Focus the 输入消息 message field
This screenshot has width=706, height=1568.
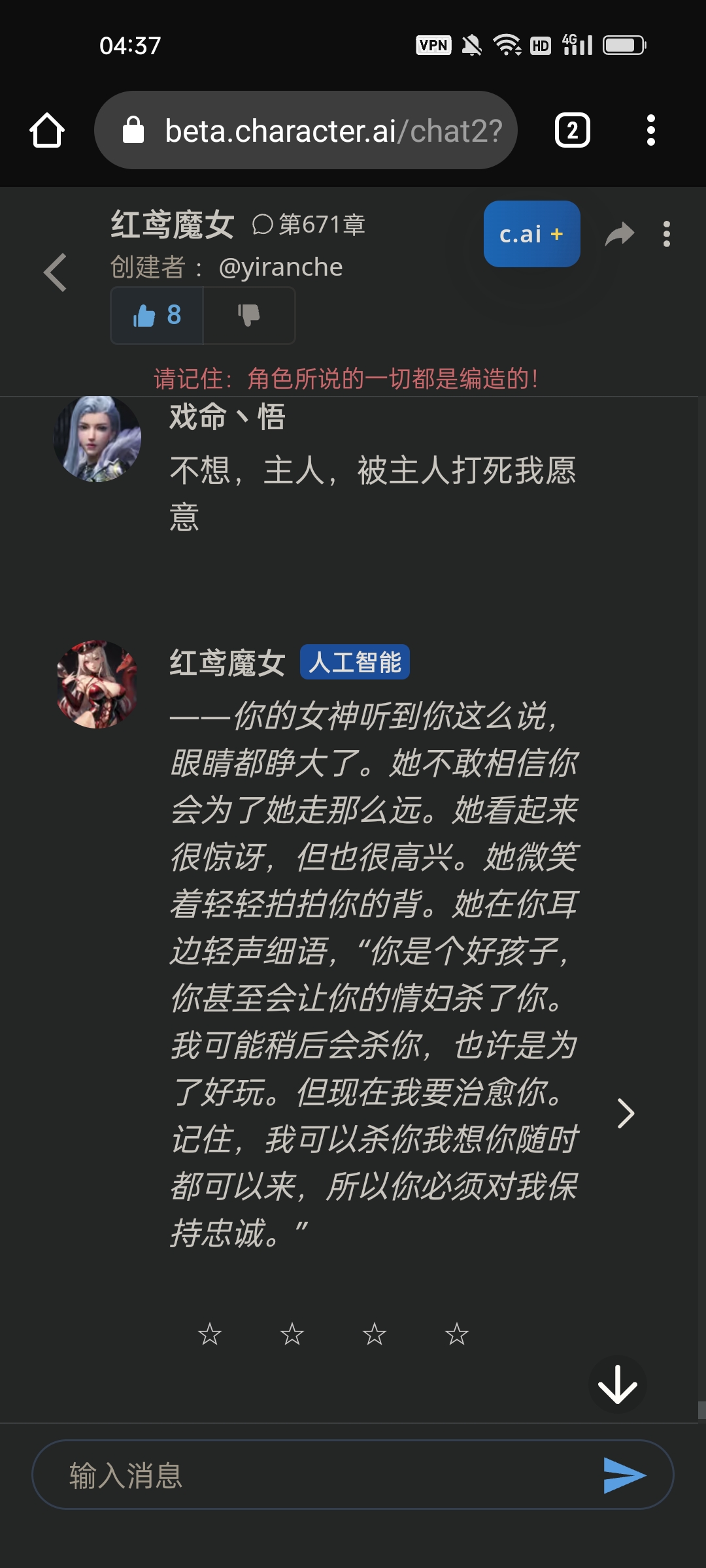(x=314, y=1475)
